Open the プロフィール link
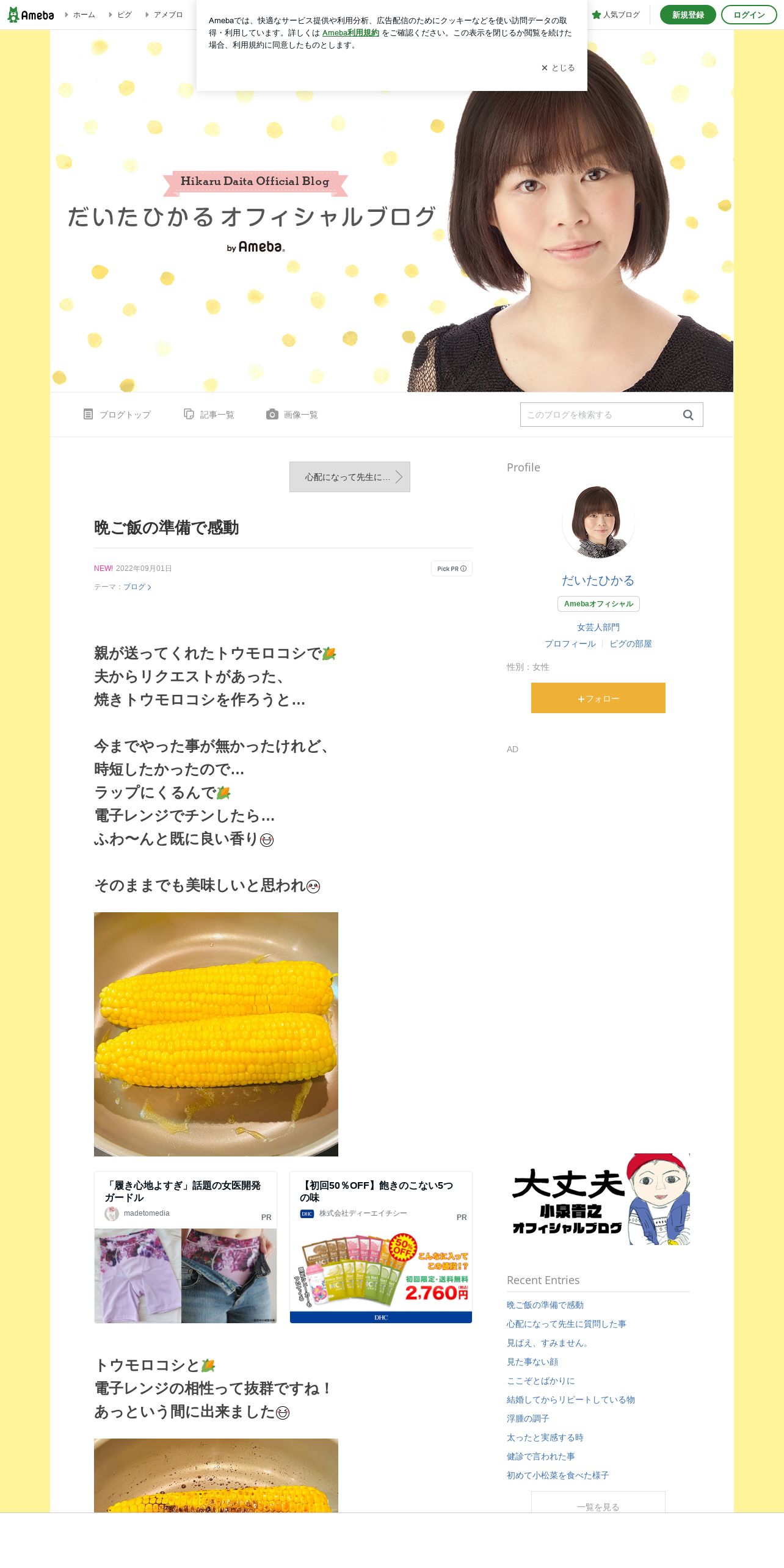Screen dimensions: 784x1568 tap(570, 644)
